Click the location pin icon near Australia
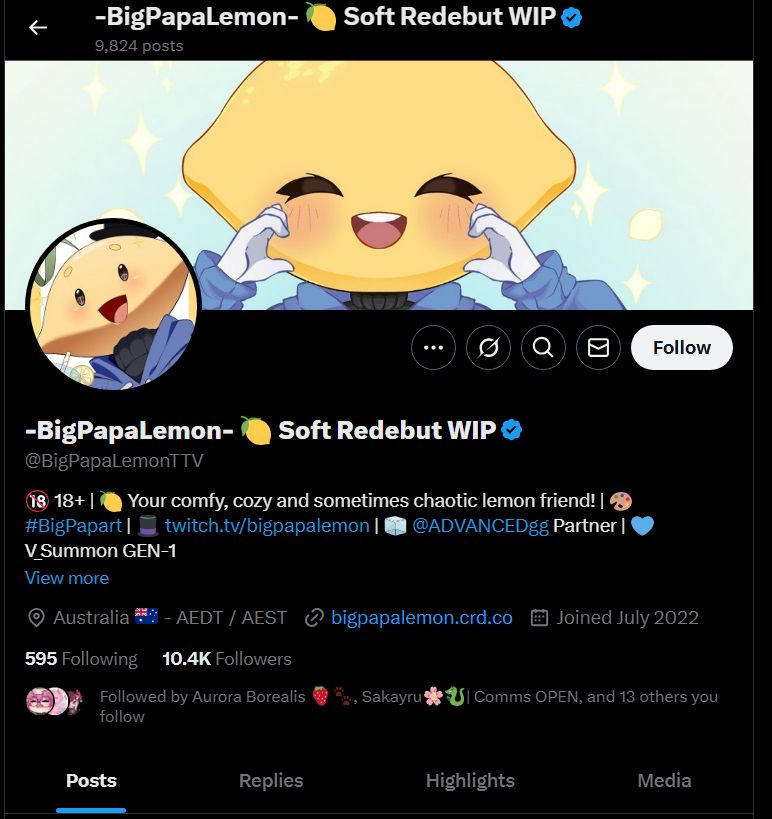772x819 pixels. click(34, 617)
